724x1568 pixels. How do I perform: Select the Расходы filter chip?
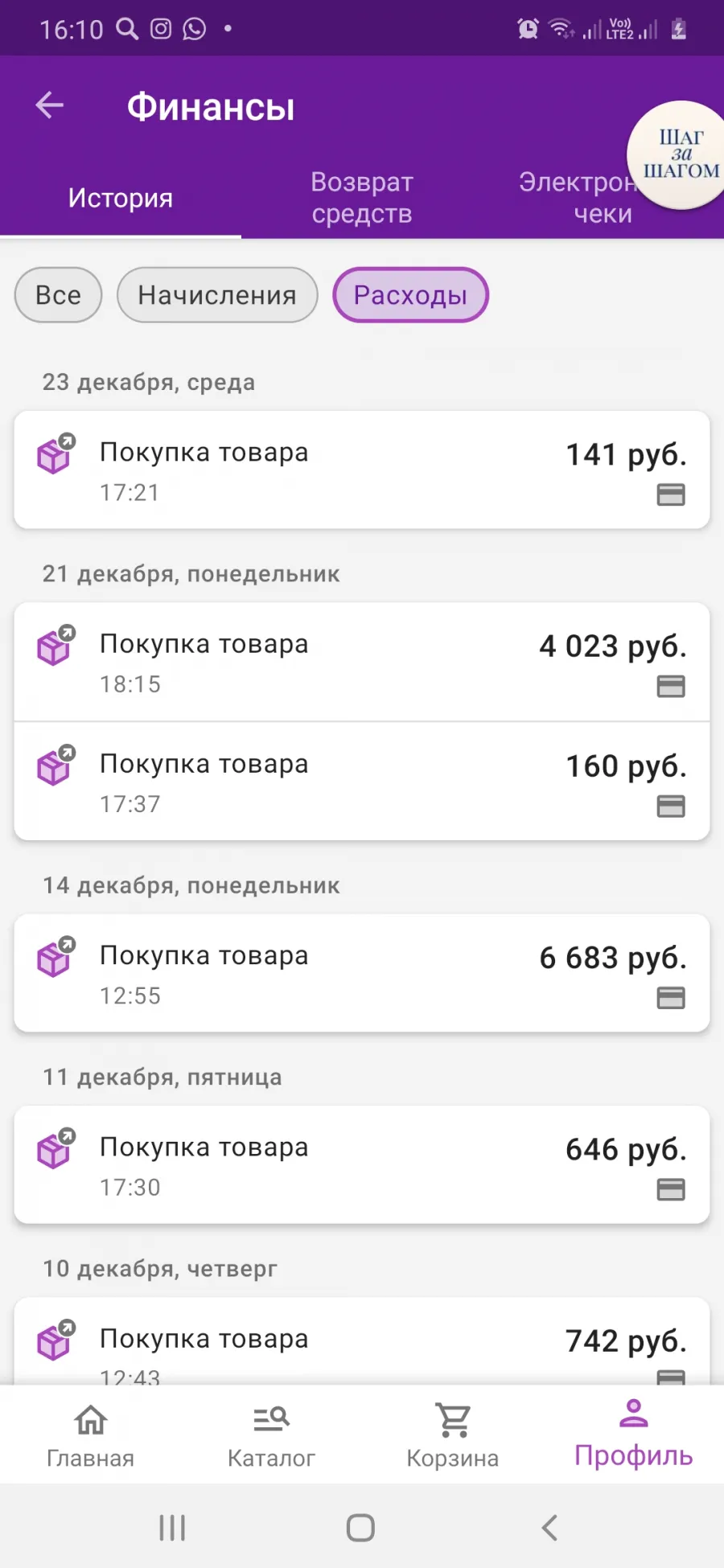[410, 295]
